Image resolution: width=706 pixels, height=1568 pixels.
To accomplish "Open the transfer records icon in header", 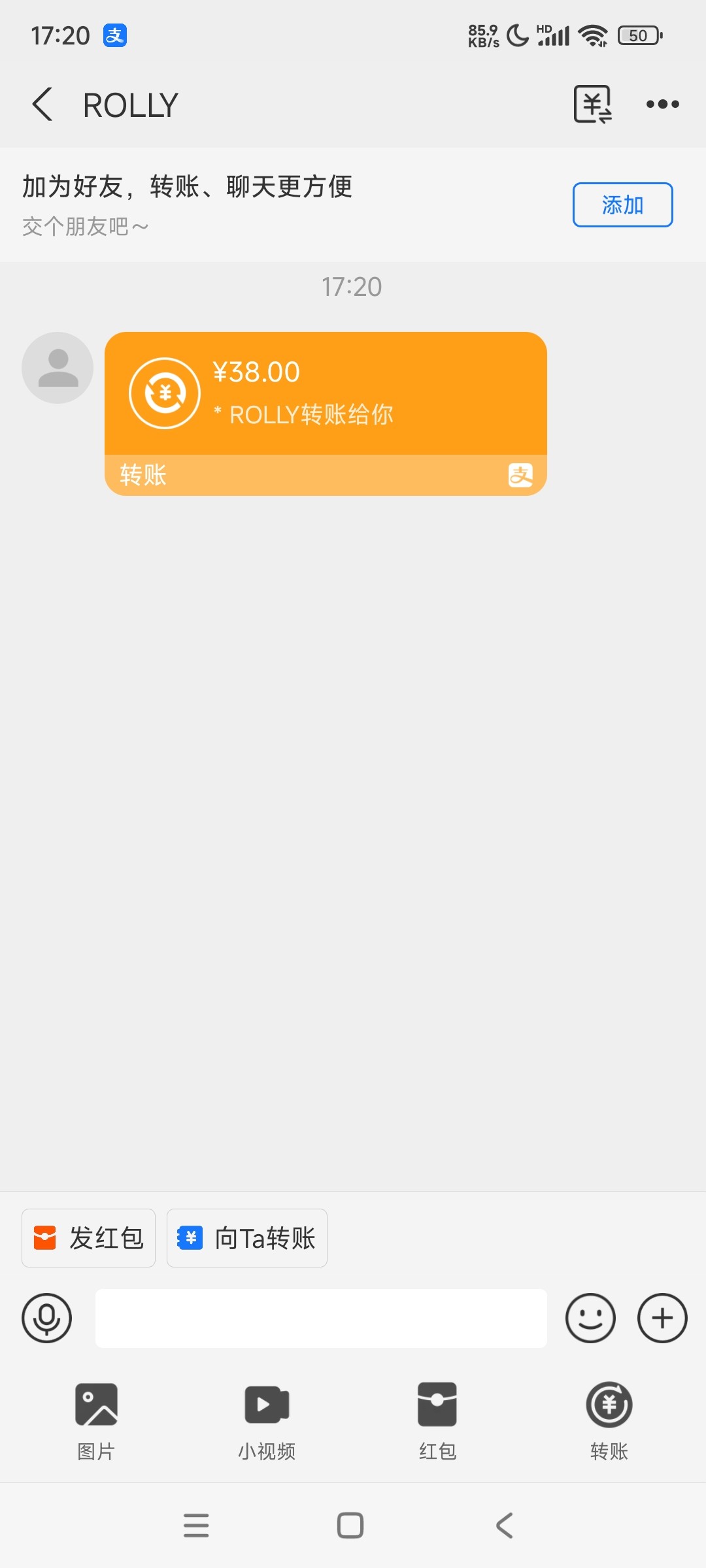I will click(x=593, y=105).
